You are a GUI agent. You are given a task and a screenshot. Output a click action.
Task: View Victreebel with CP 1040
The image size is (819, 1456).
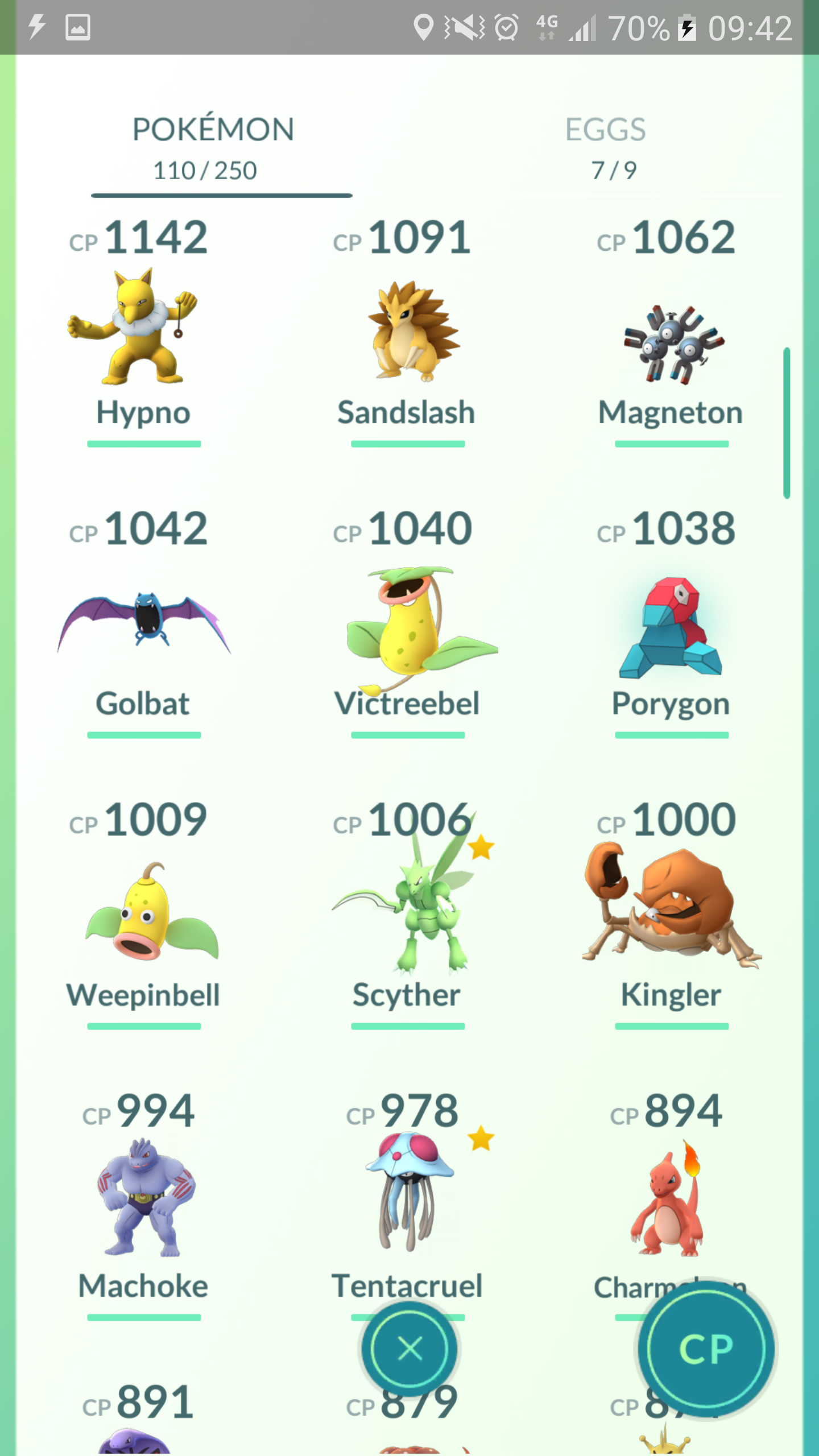pyautogui.click(x=407, y=623)
